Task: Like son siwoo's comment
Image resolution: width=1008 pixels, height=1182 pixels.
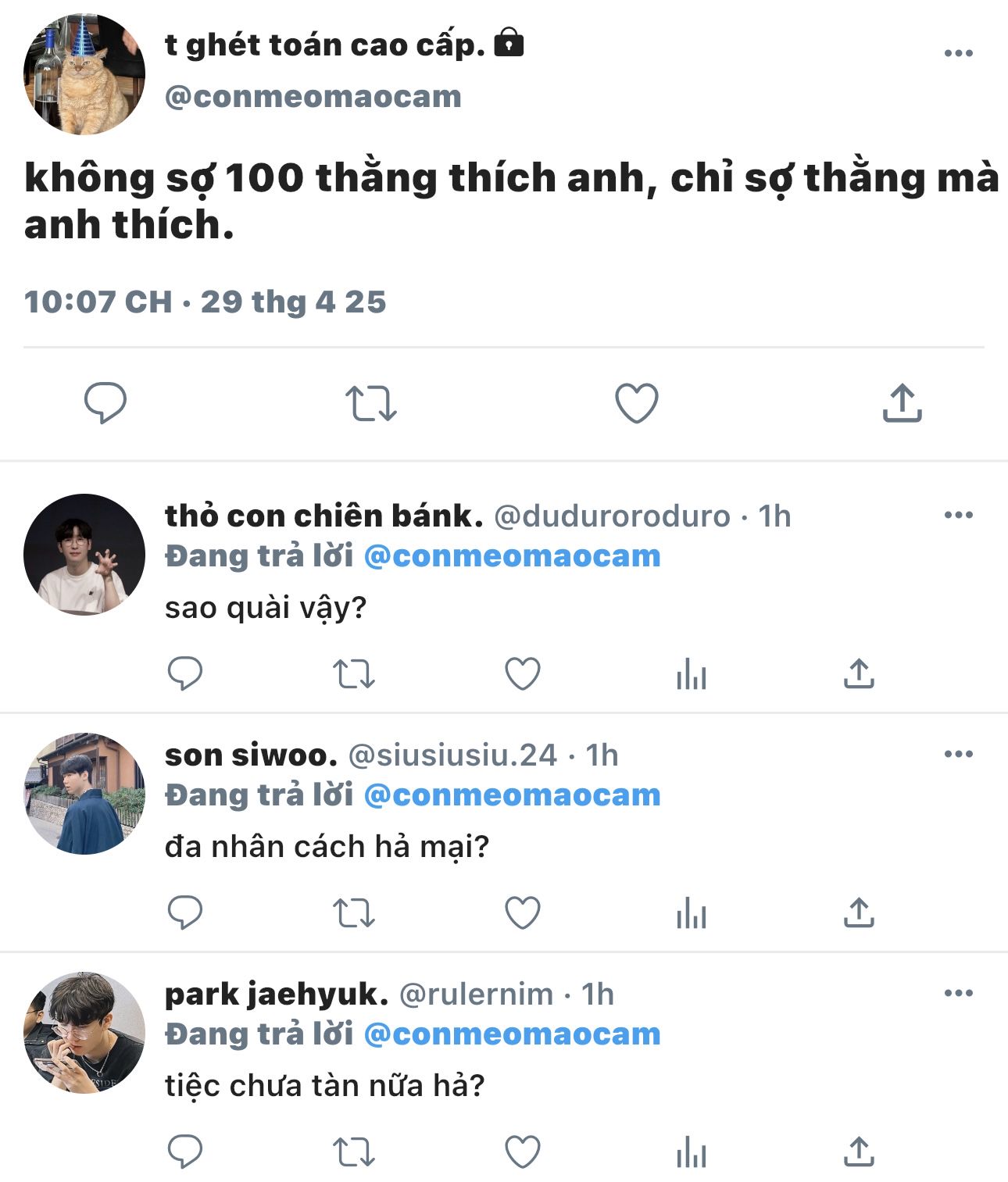Action: (x=523, y=912)
